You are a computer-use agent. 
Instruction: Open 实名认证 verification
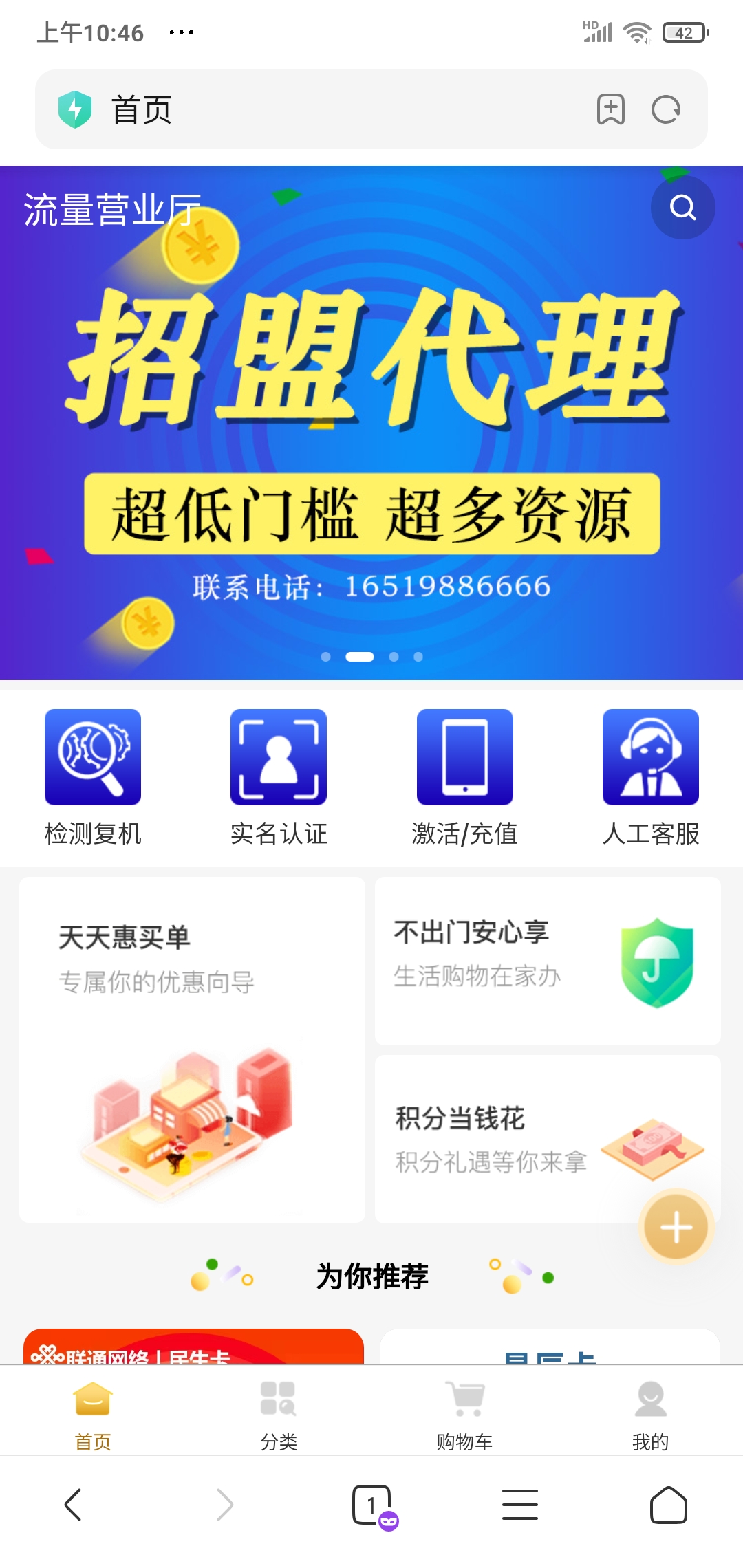pos(279,777)
